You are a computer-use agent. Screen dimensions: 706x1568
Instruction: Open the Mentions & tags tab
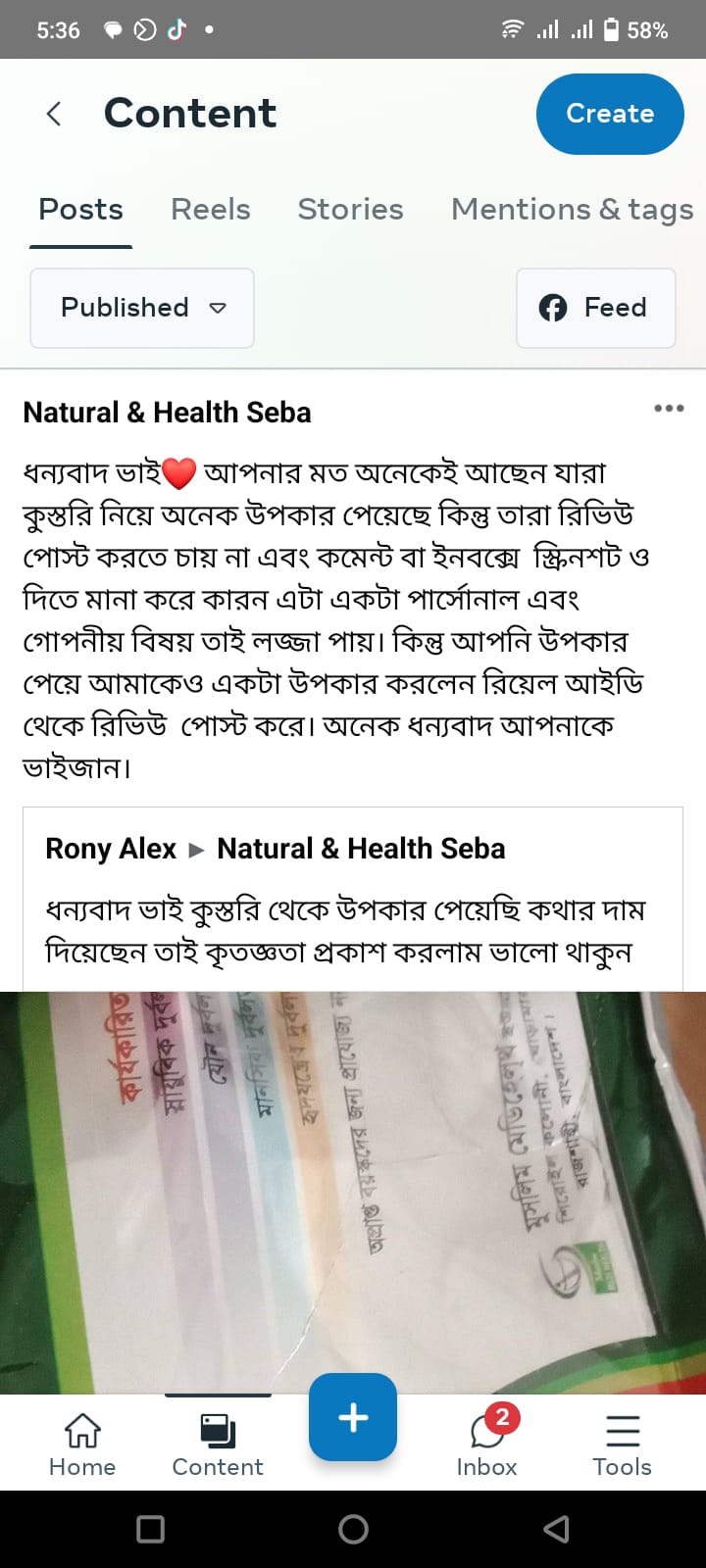pyautogui.click(x=572, y=210)
